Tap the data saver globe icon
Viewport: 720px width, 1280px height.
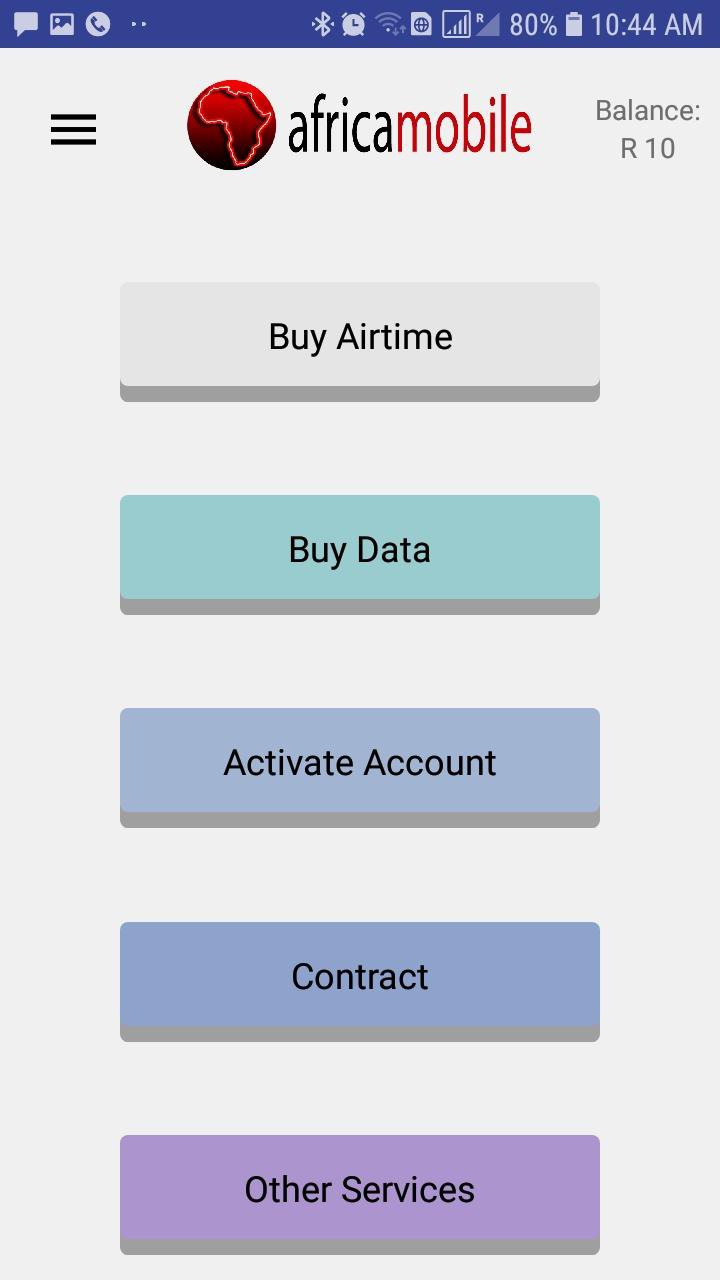422,22
